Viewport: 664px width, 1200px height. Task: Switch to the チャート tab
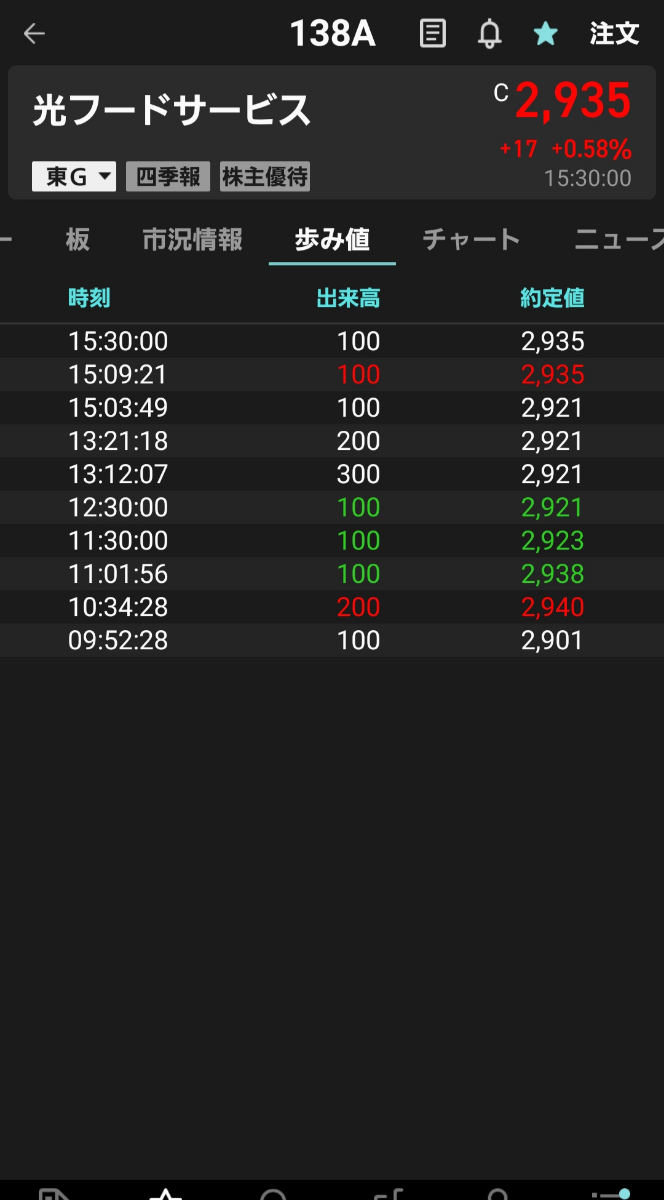(471, 240)
